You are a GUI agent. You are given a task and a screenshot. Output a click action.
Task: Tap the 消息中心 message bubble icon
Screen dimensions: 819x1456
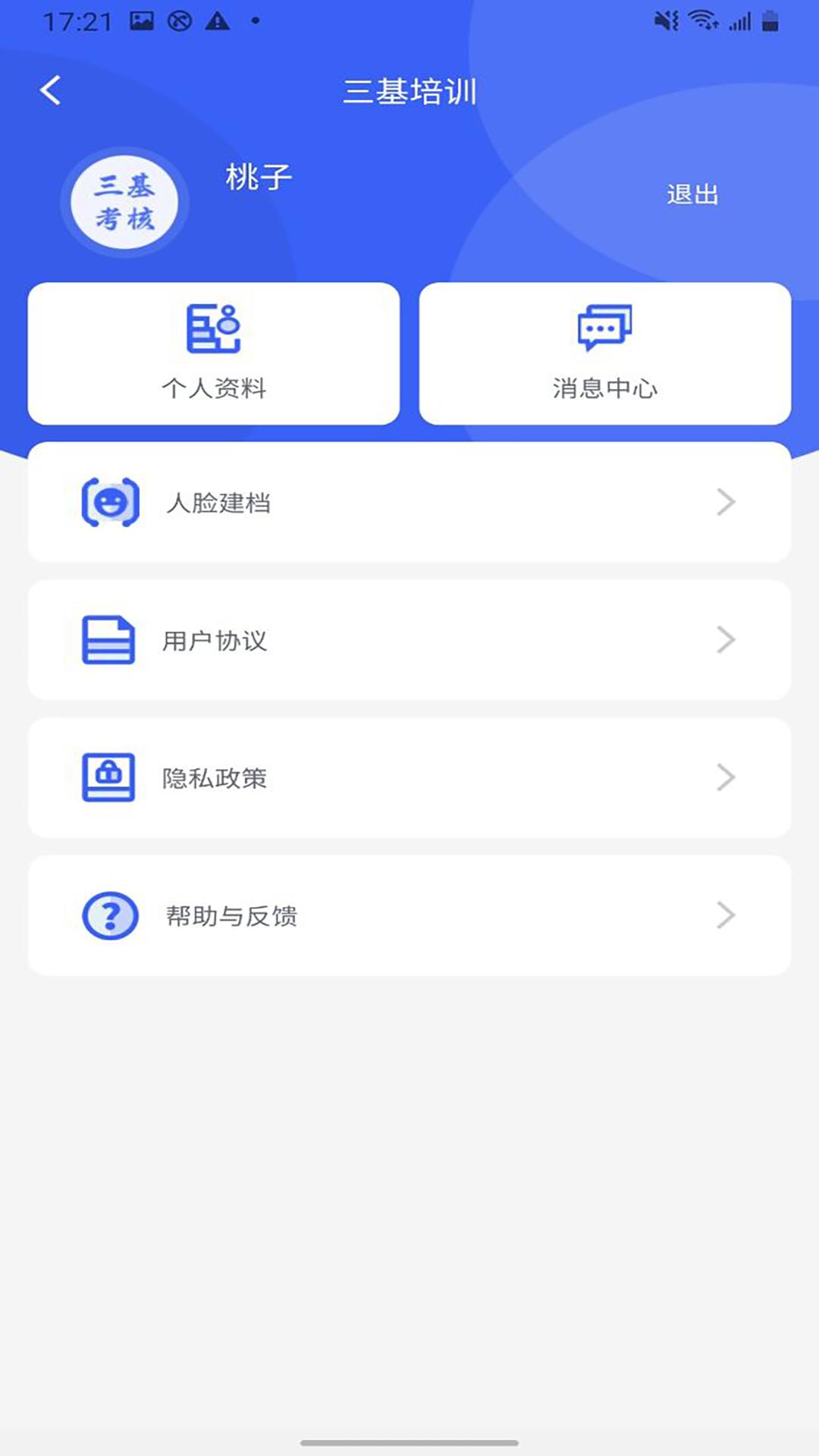(604, 326)
